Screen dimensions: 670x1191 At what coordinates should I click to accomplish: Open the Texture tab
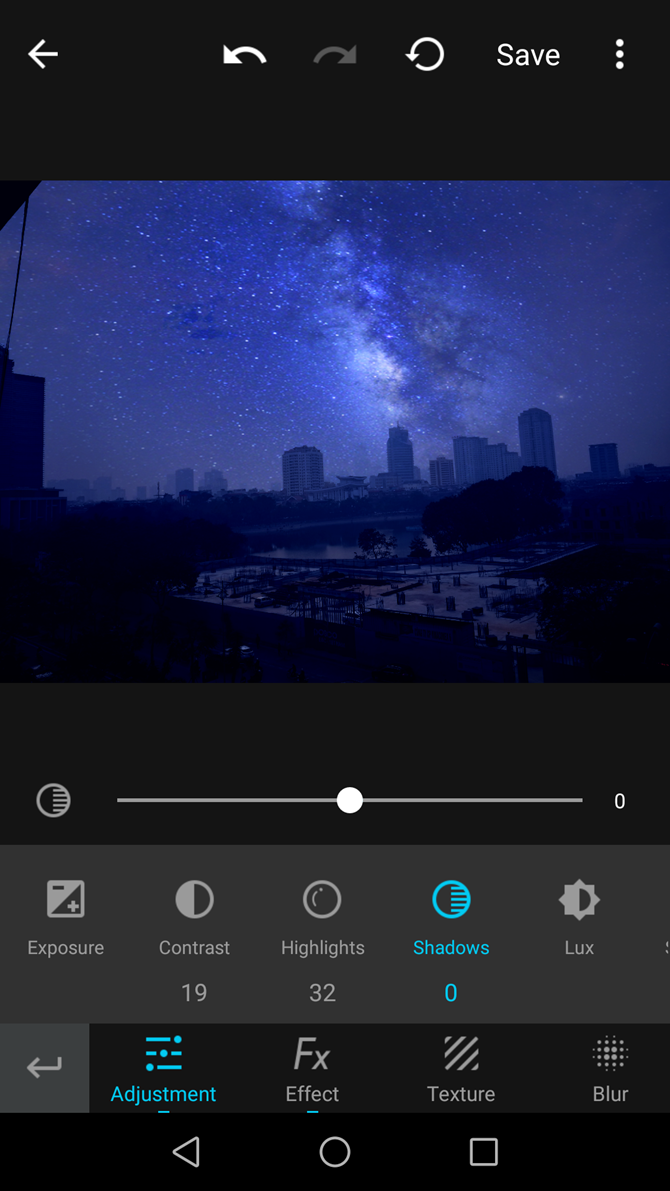[461, 1069]
